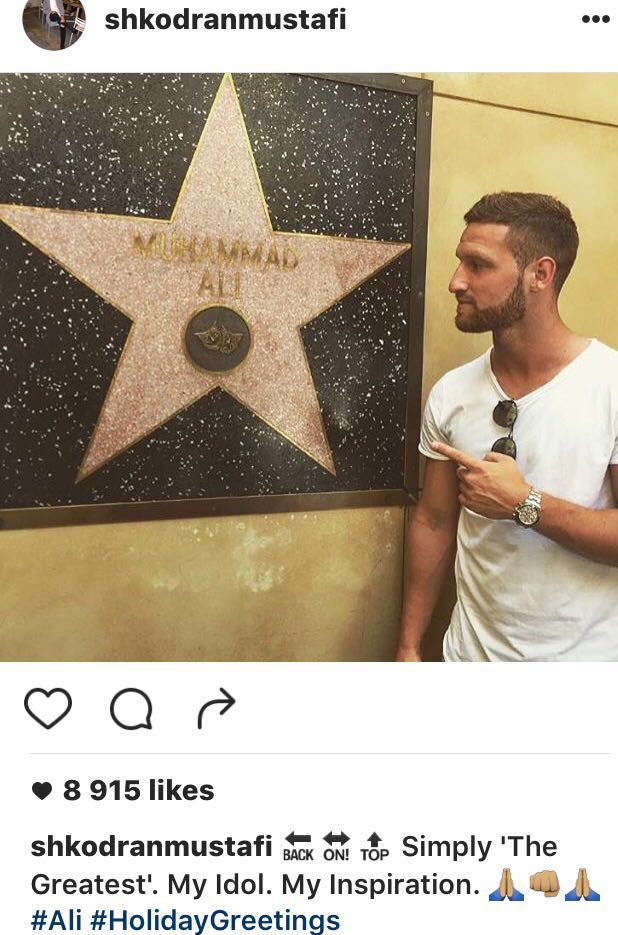Viewport: 618px width, 935px height.
Task: Open the #Ali hashtag
Action: coord(56,920)
